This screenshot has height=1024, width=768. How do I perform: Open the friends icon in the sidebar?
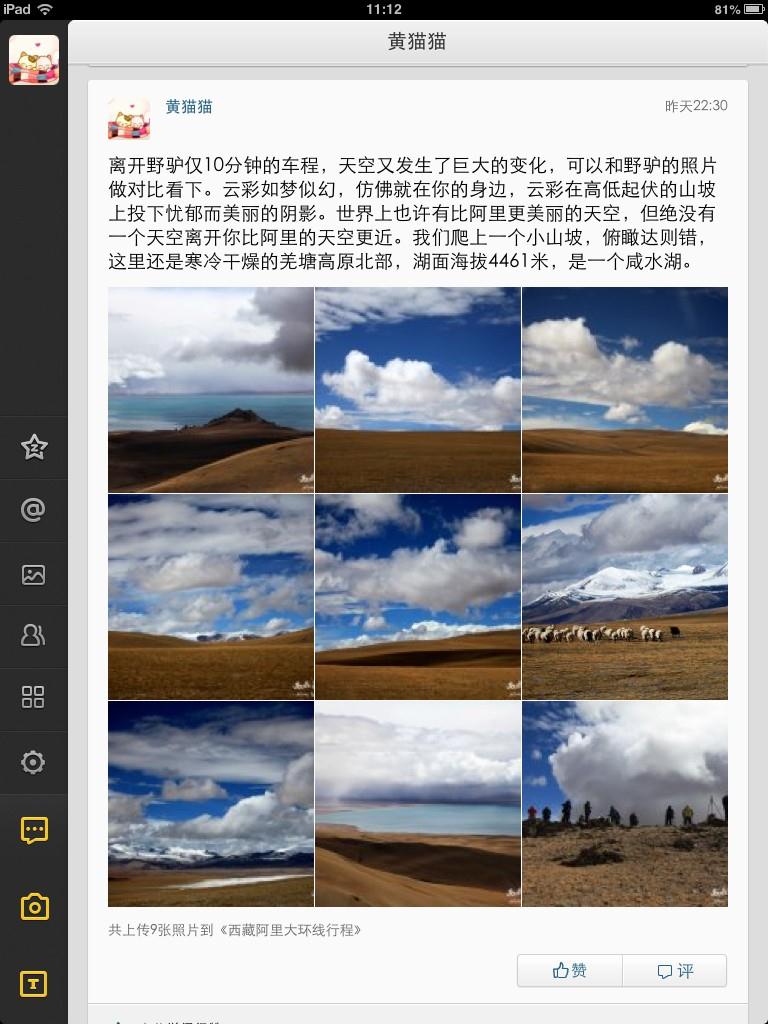34,635
